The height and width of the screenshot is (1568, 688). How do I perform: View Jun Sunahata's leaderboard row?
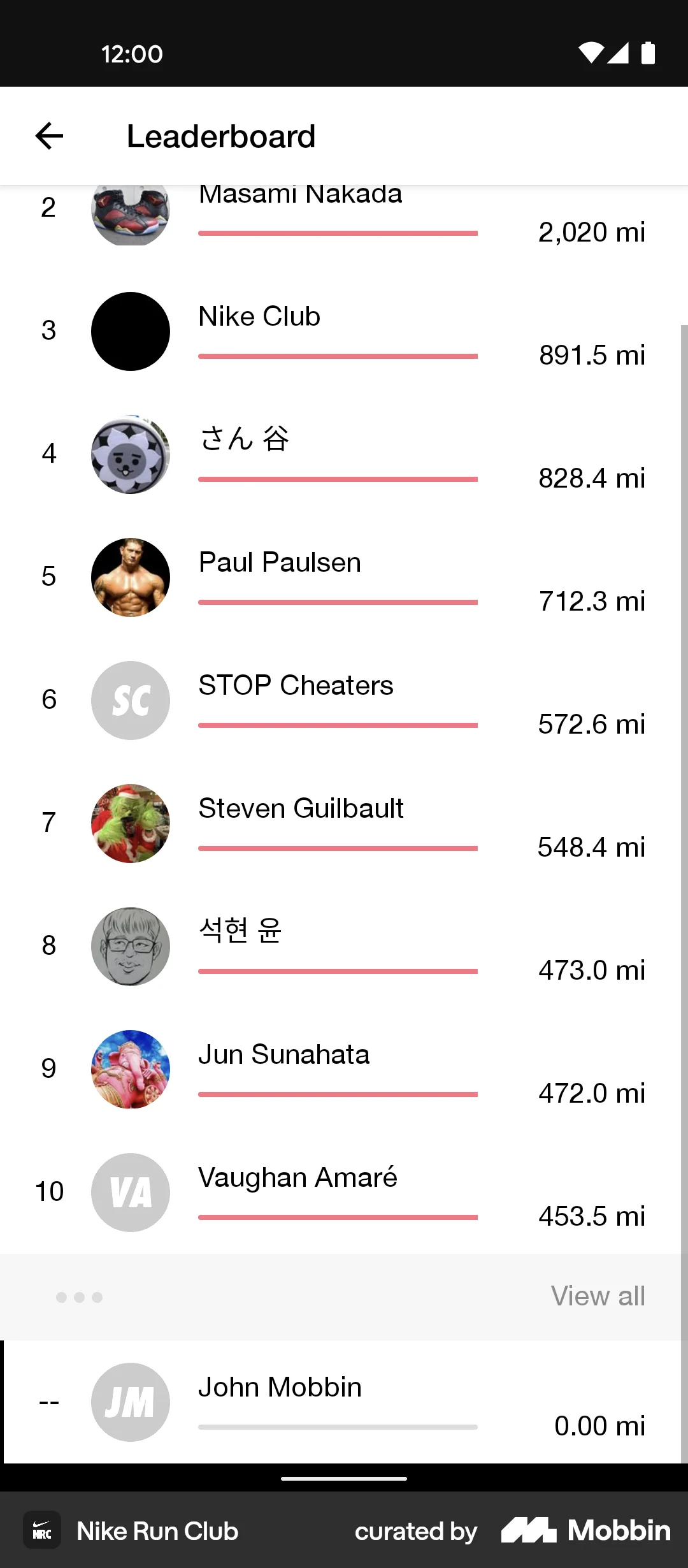click(x=344, y=1070)
